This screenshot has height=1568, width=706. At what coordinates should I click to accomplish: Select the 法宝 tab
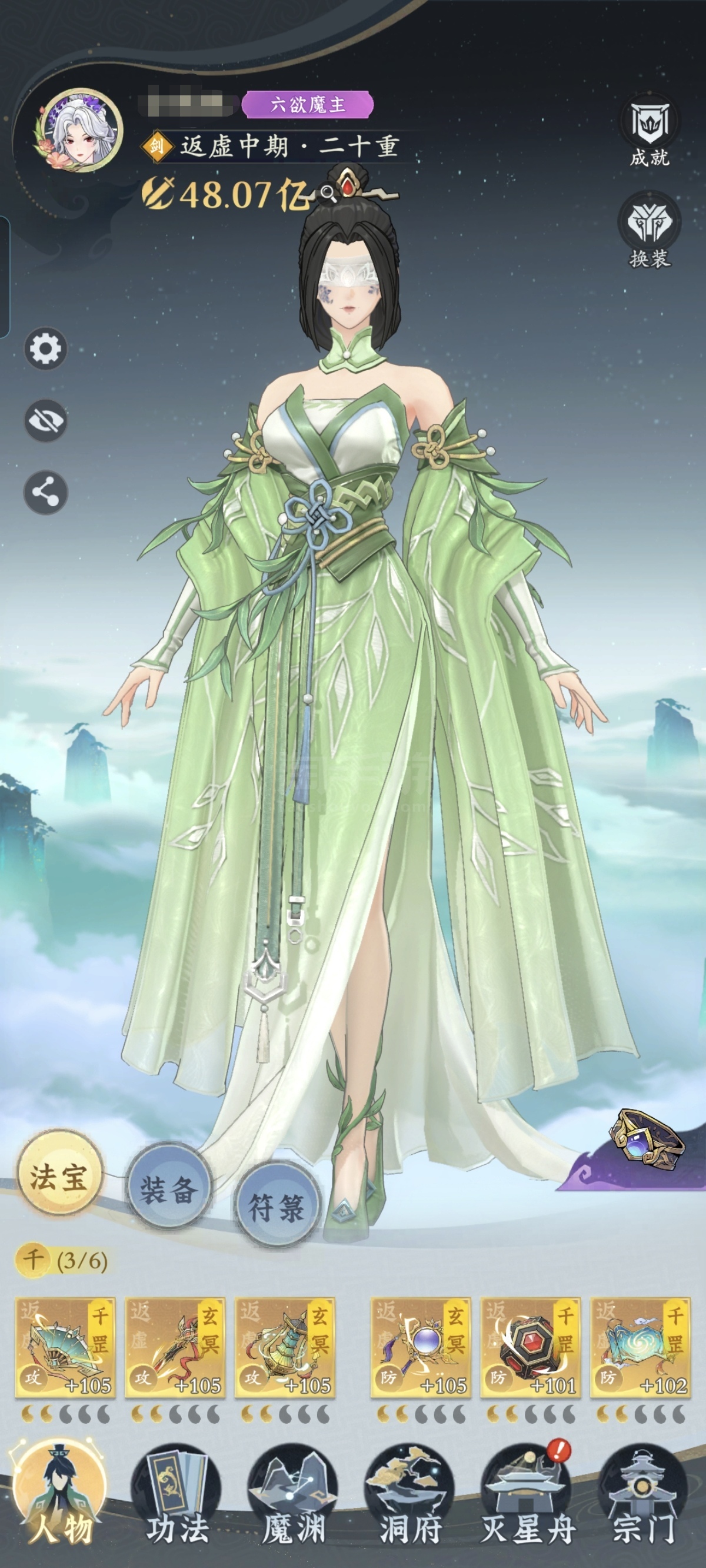(59, 1177)
